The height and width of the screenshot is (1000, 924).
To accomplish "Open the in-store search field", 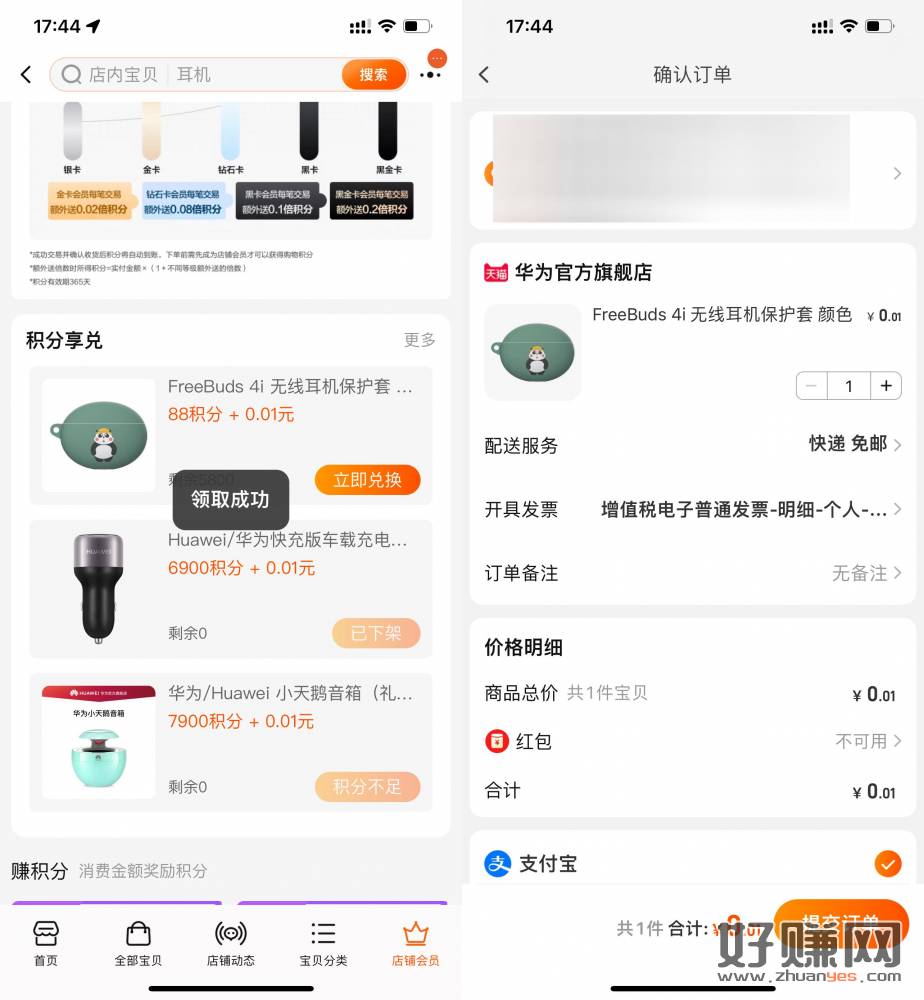I will click(200, 75).
